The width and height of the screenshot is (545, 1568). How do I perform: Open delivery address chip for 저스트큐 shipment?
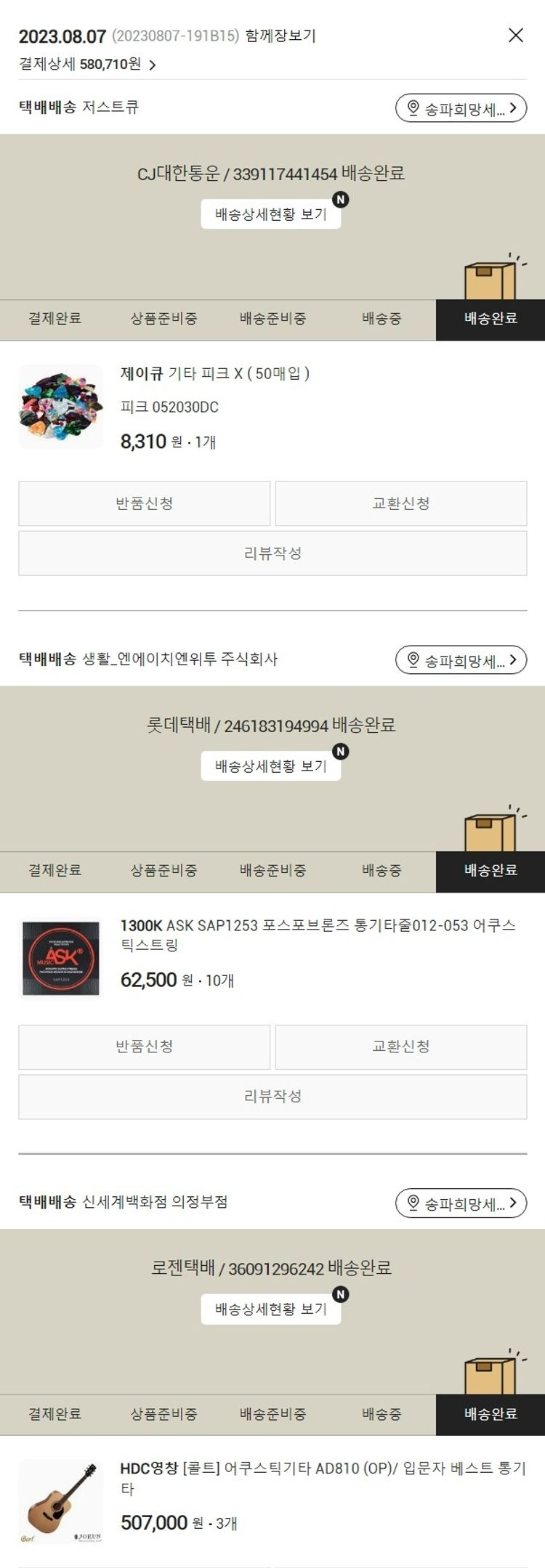(x=461, y=109)
